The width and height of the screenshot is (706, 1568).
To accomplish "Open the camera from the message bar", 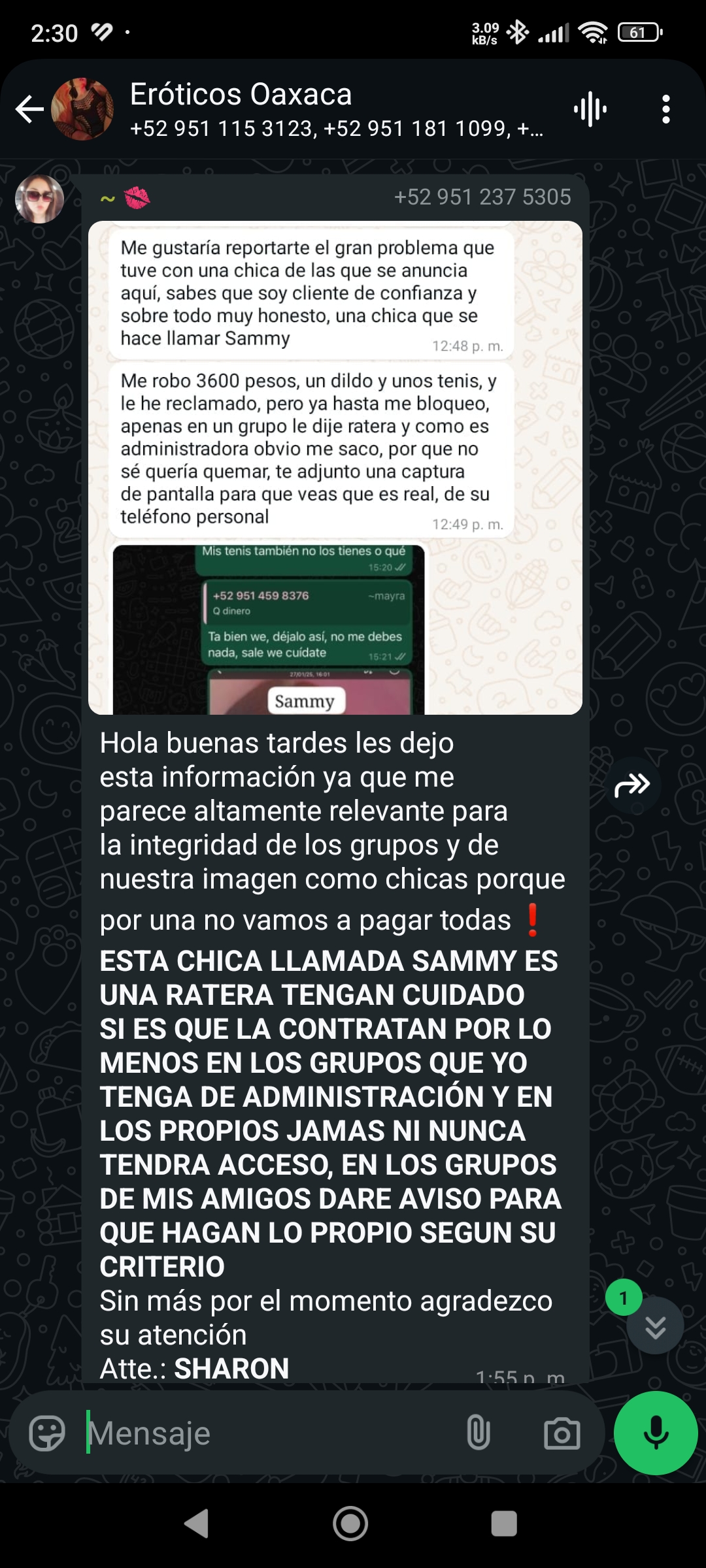I will [562, 1434].
